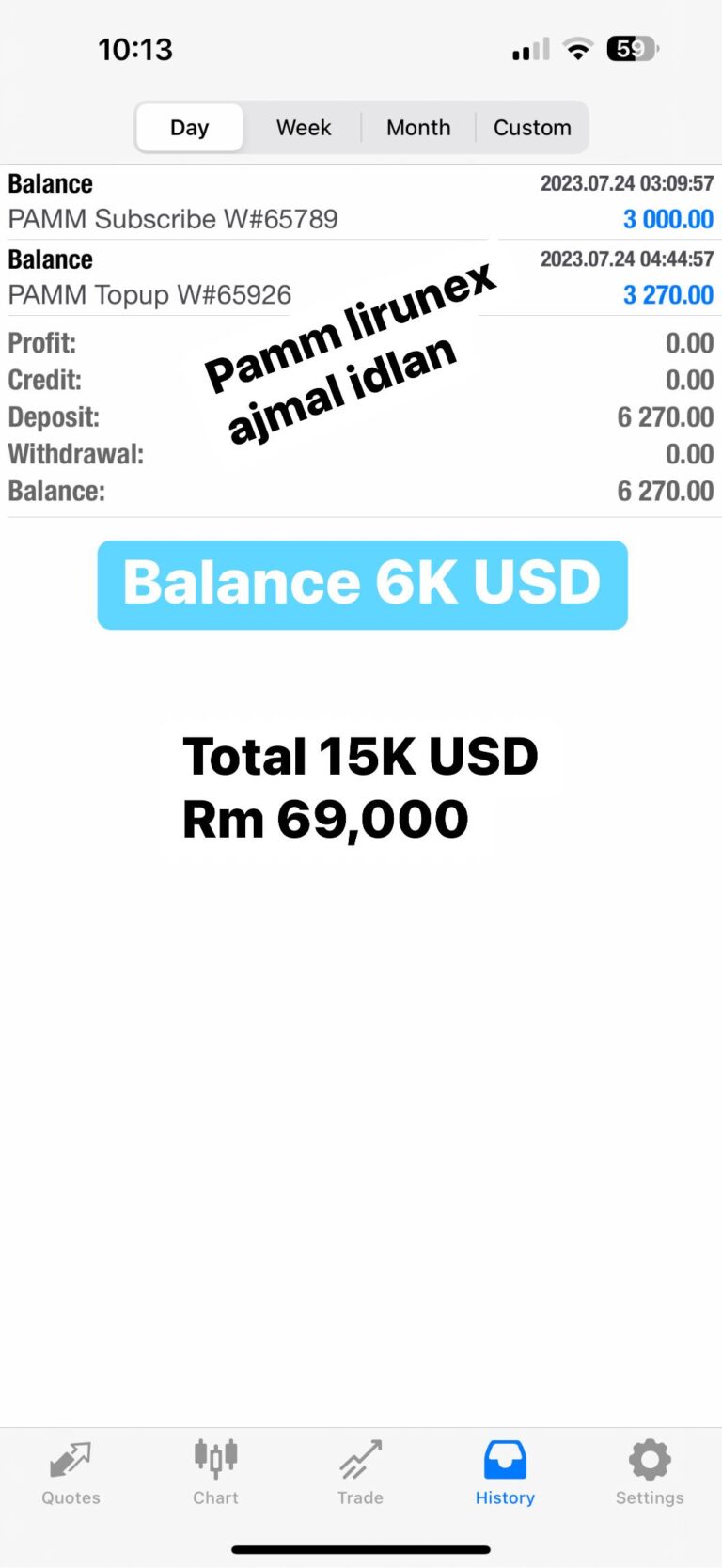Switch to the Trade tab

click(x=360, y=1472)
